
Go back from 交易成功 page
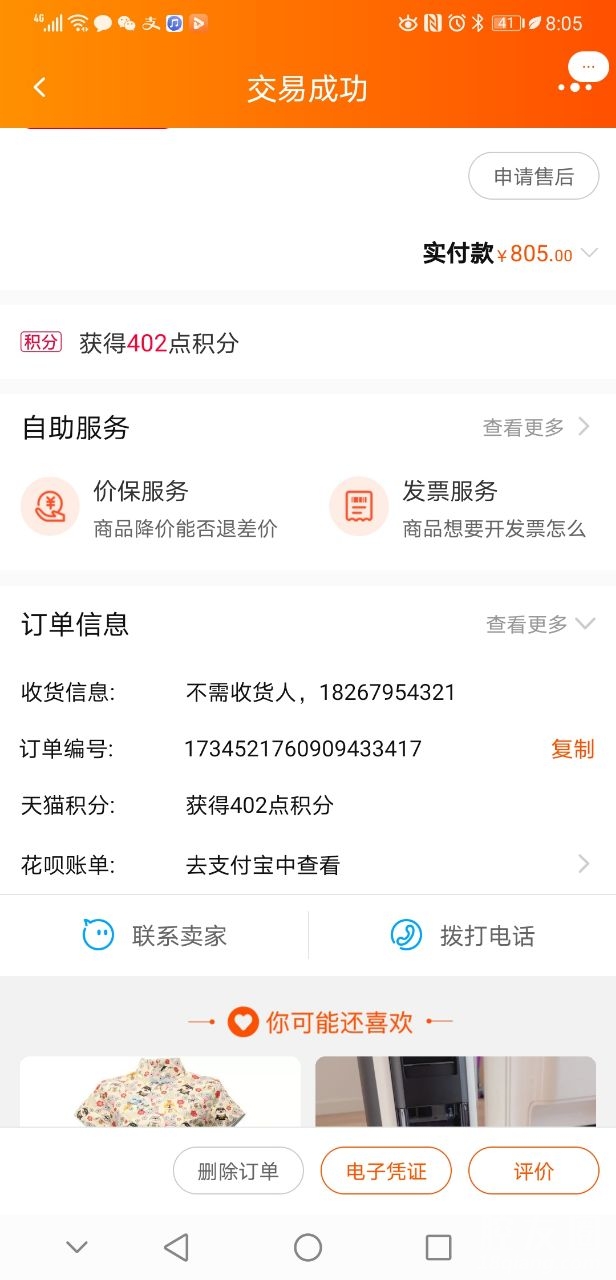pyautogui.click(x=40, y=88)
